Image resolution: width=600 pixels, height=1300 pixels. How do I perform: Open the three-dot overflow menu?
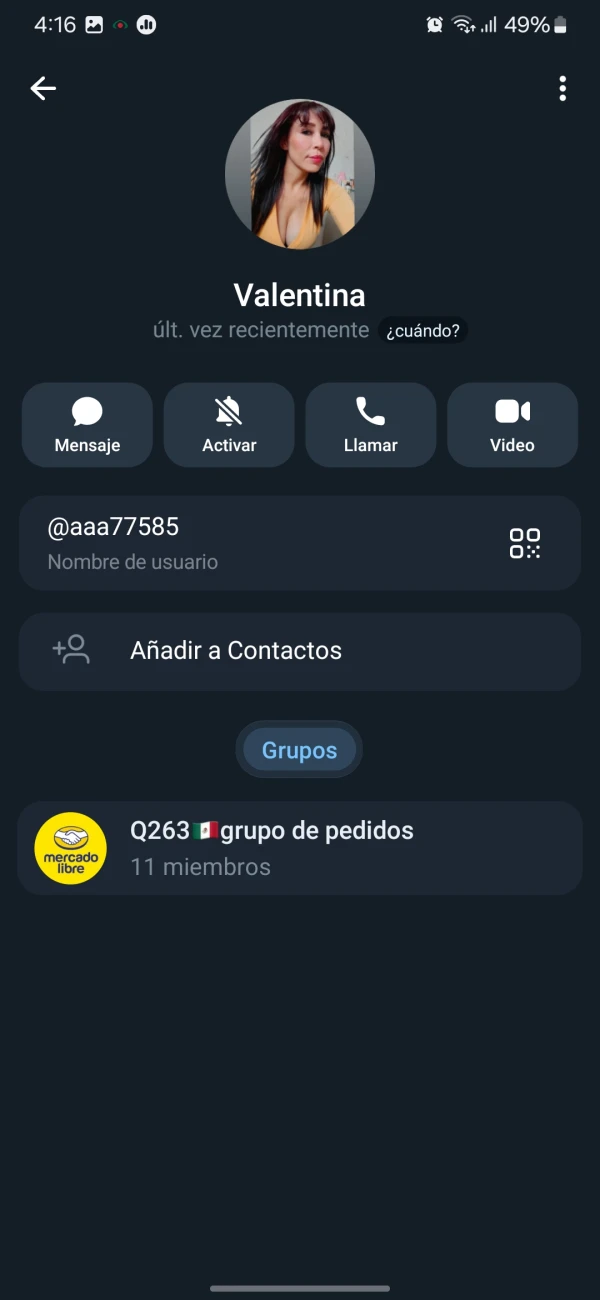[x=562, y=89]
